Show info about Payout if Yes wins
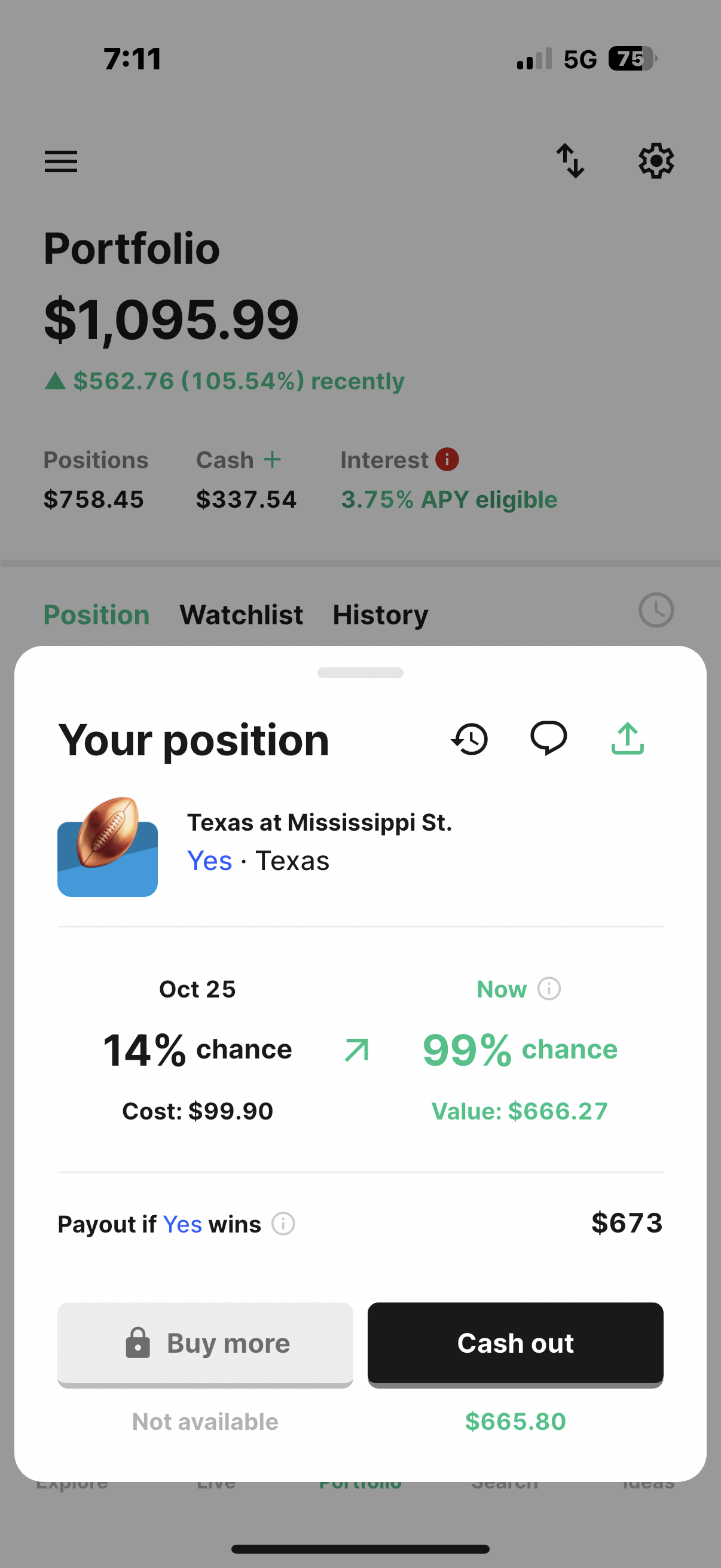Viewport: 721px width, 1568px height. (x=283, y=1224)
